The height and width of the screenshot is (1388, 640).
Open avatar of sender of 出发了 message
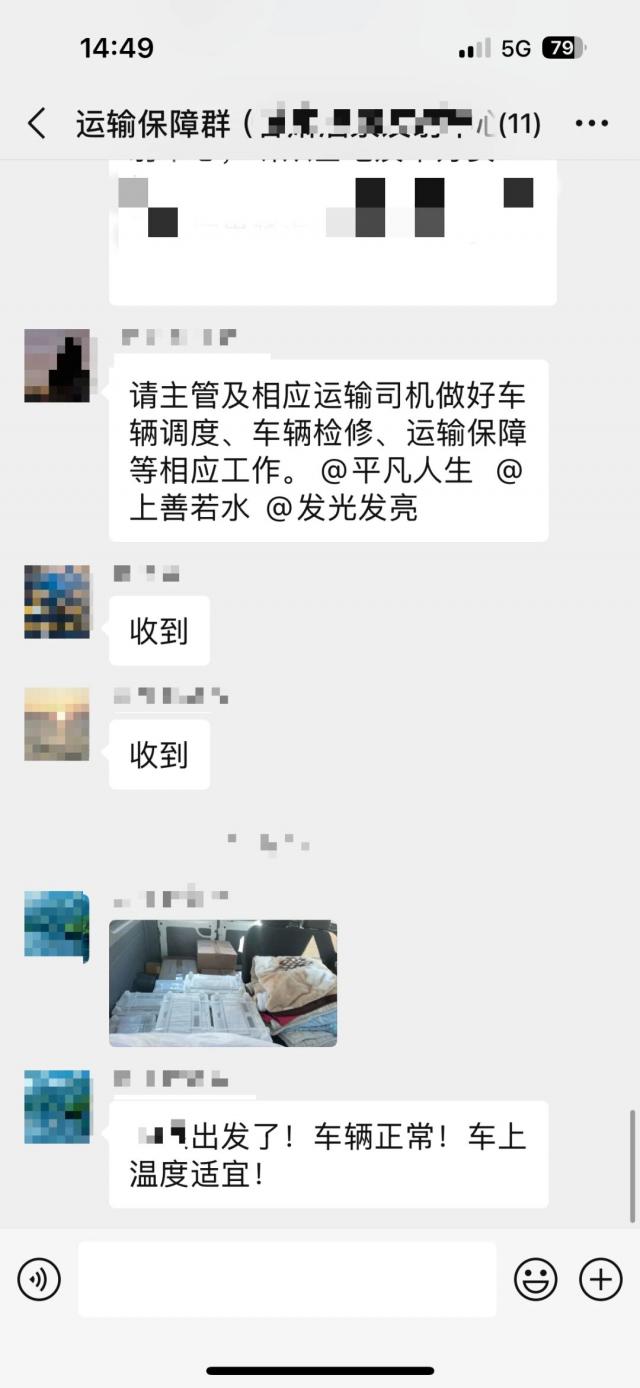pyautogui.click(x=57, y=1106)
